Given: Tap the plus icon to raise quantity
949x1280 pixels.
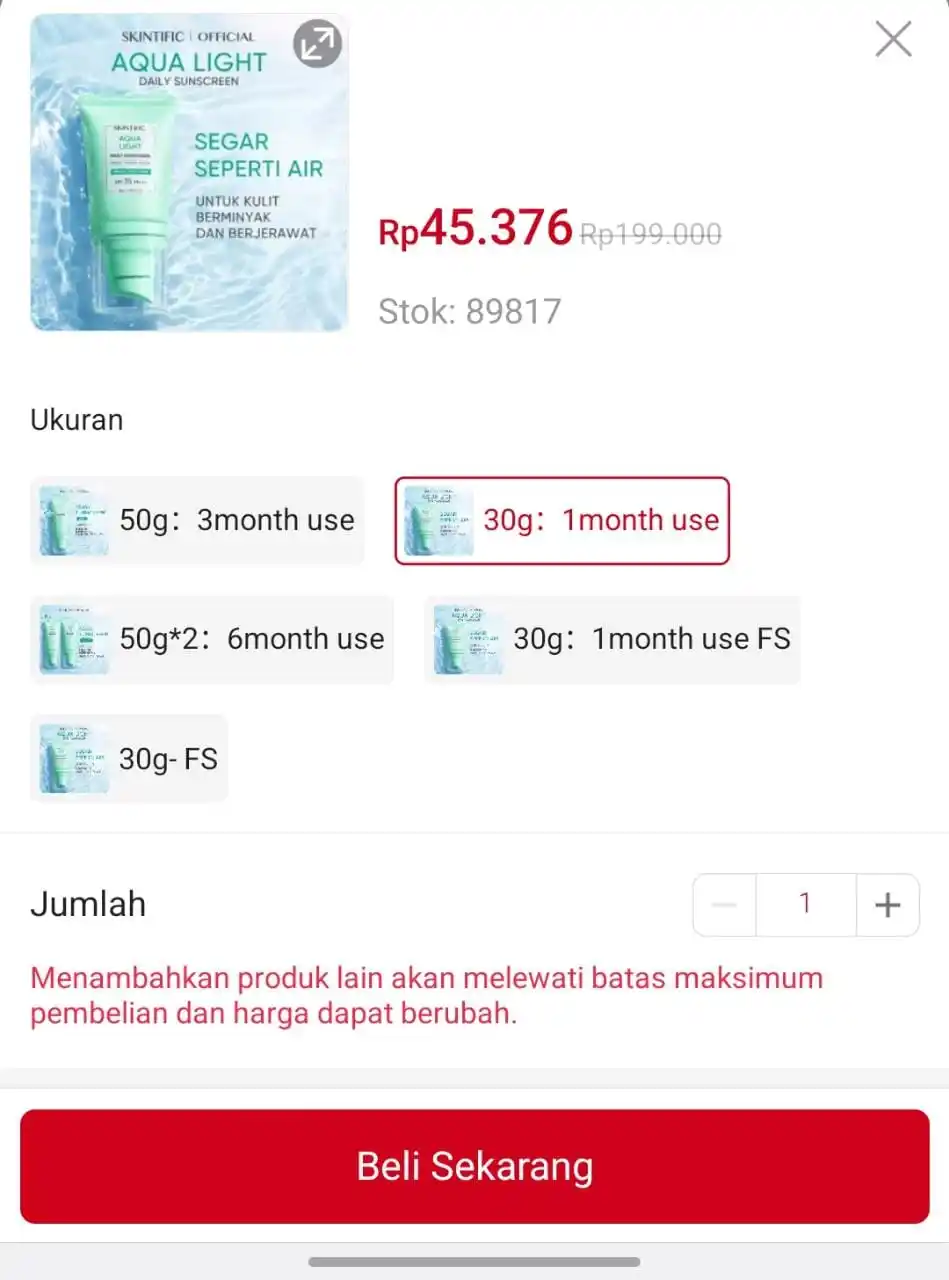Looking at the screenshot, I should (x=888, y=904).
